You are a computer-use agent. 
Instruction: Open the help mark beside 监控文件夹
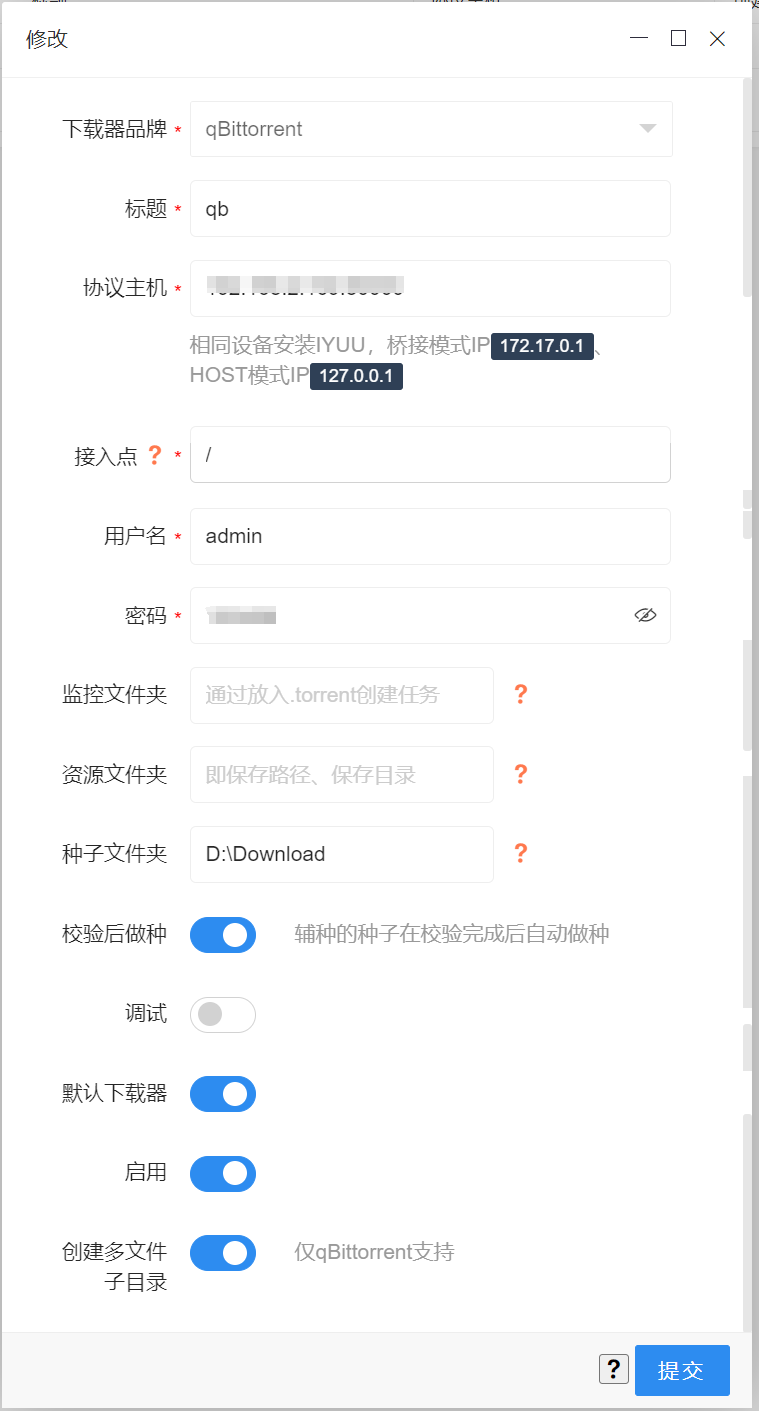pyautogui.click(x=520, y=694)
